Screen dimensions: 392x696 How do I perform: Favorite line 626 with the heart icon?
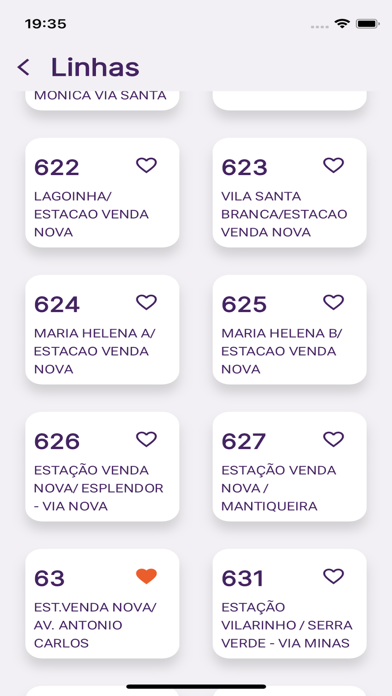pos(147,439)
